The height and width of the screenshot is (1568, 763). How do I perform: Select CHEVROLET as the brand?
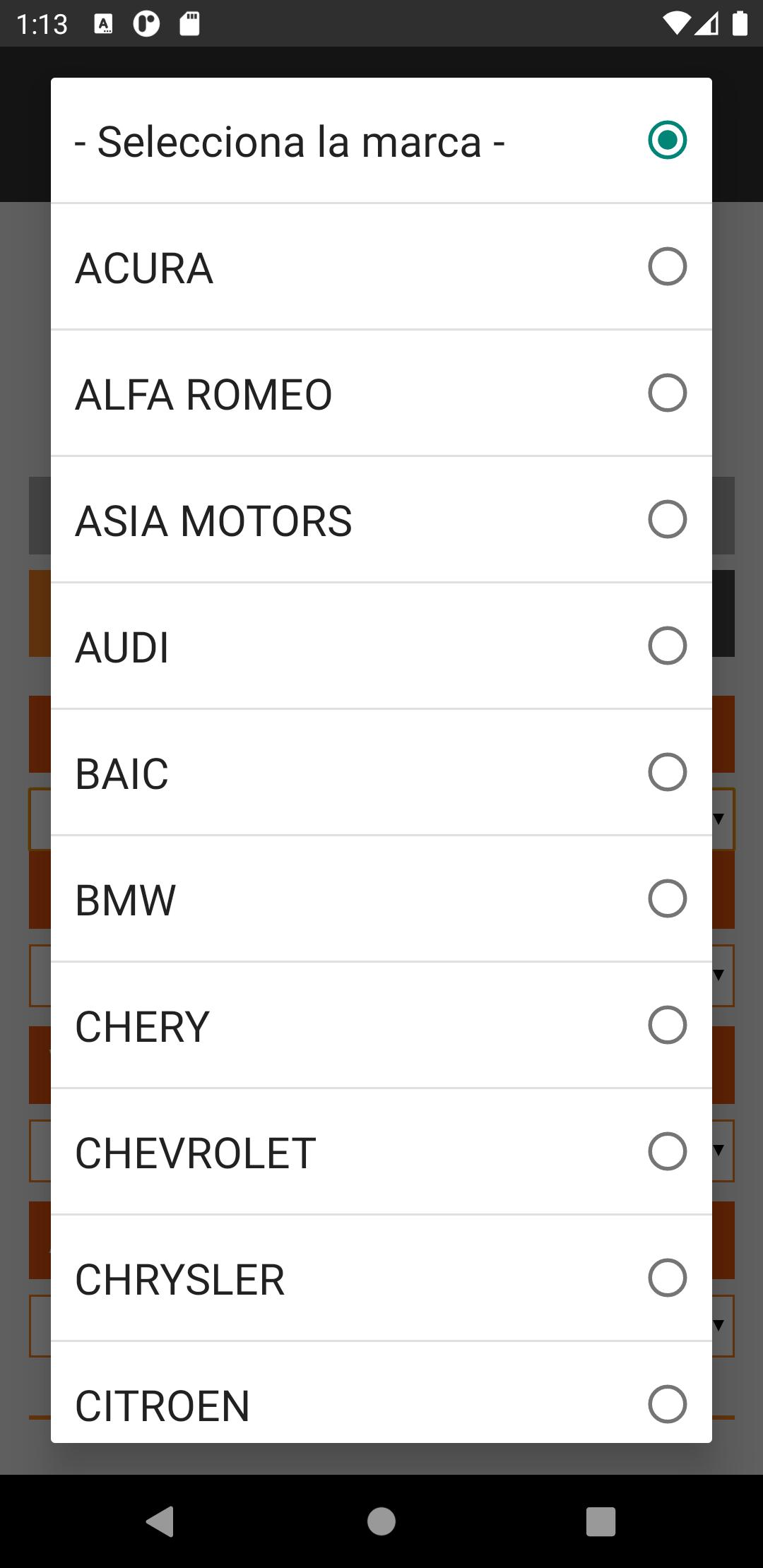coord(381,1152)
